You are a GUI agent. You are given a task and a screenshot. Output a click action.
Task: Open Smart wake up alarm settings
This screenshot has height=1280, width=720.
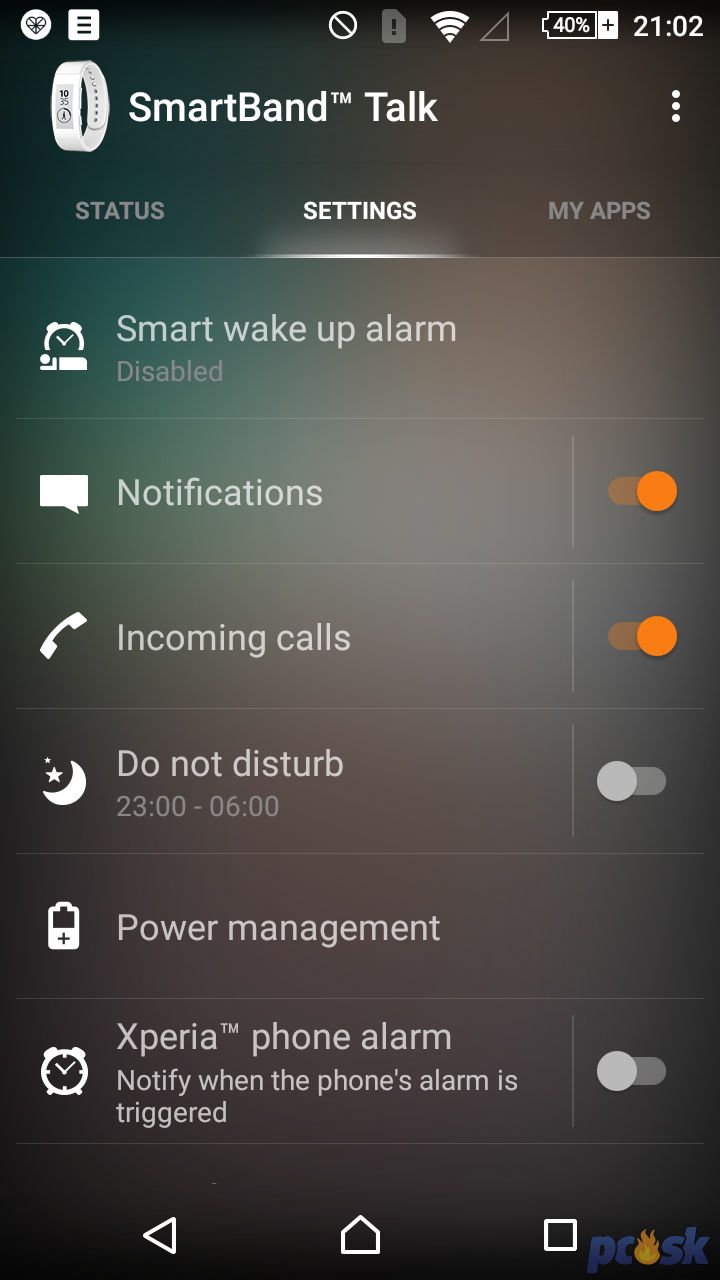[x=360, y=347]
